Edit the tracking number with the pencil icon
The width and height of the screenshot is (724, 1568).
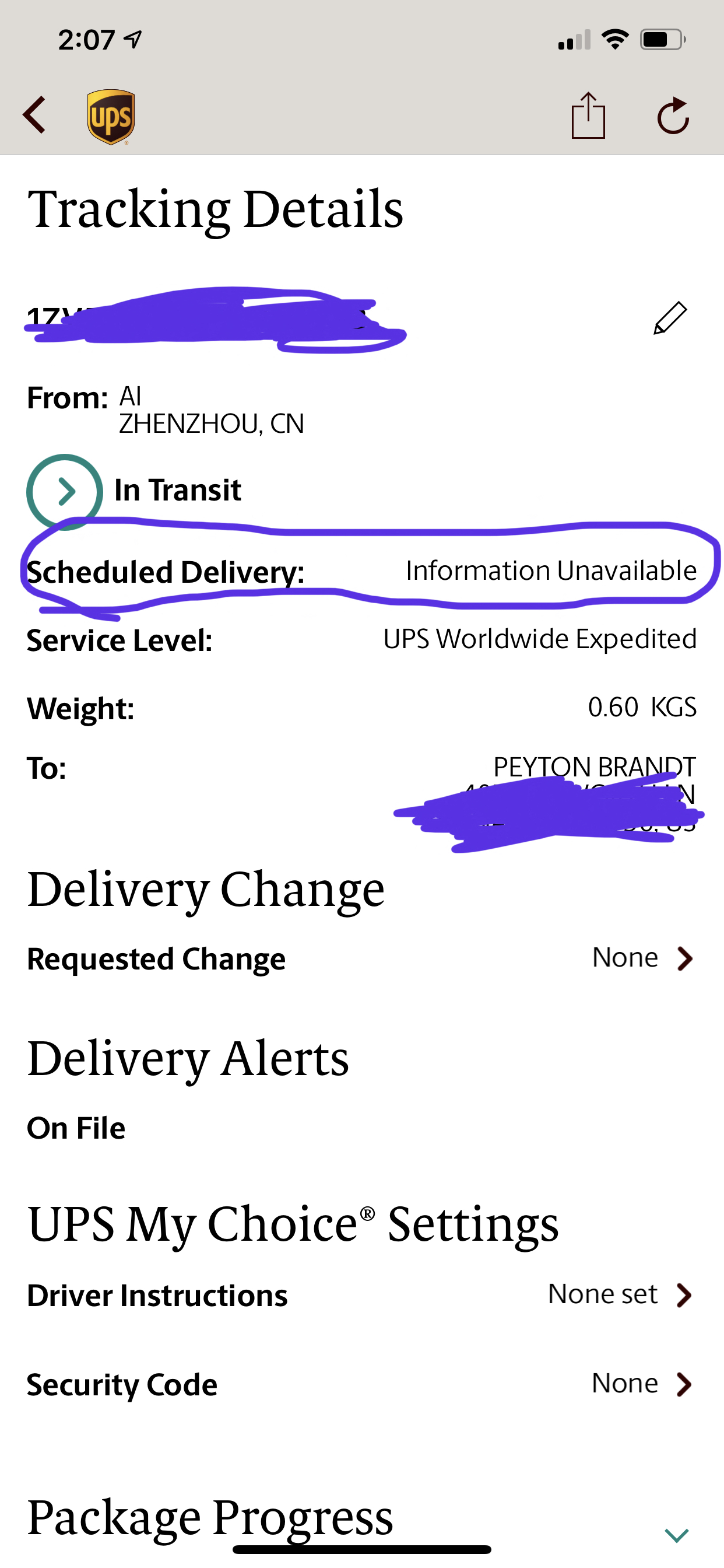[x=670, y=318]
